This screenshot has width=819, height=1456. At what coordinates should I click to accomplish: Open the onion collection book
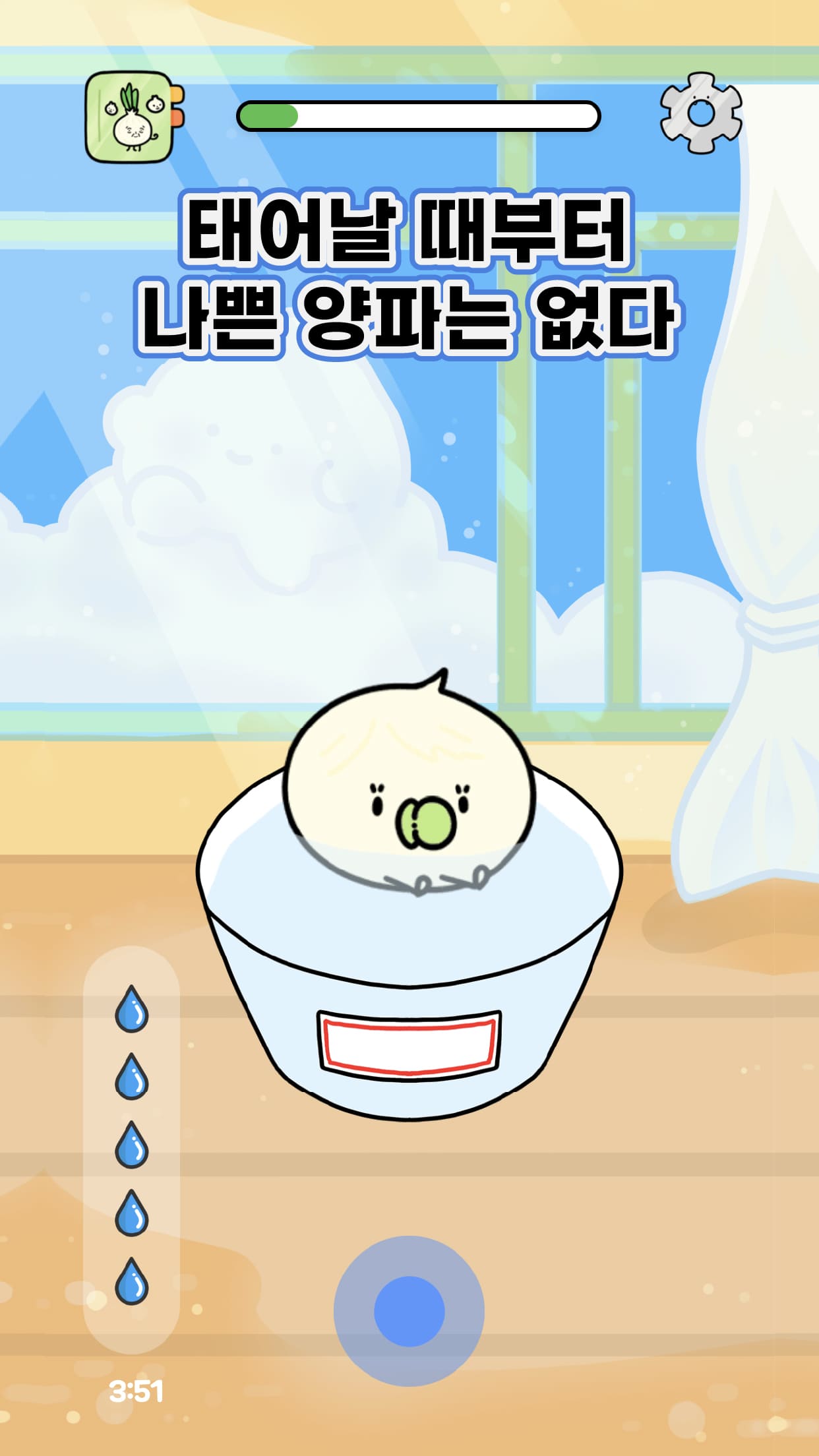[135, 117]
